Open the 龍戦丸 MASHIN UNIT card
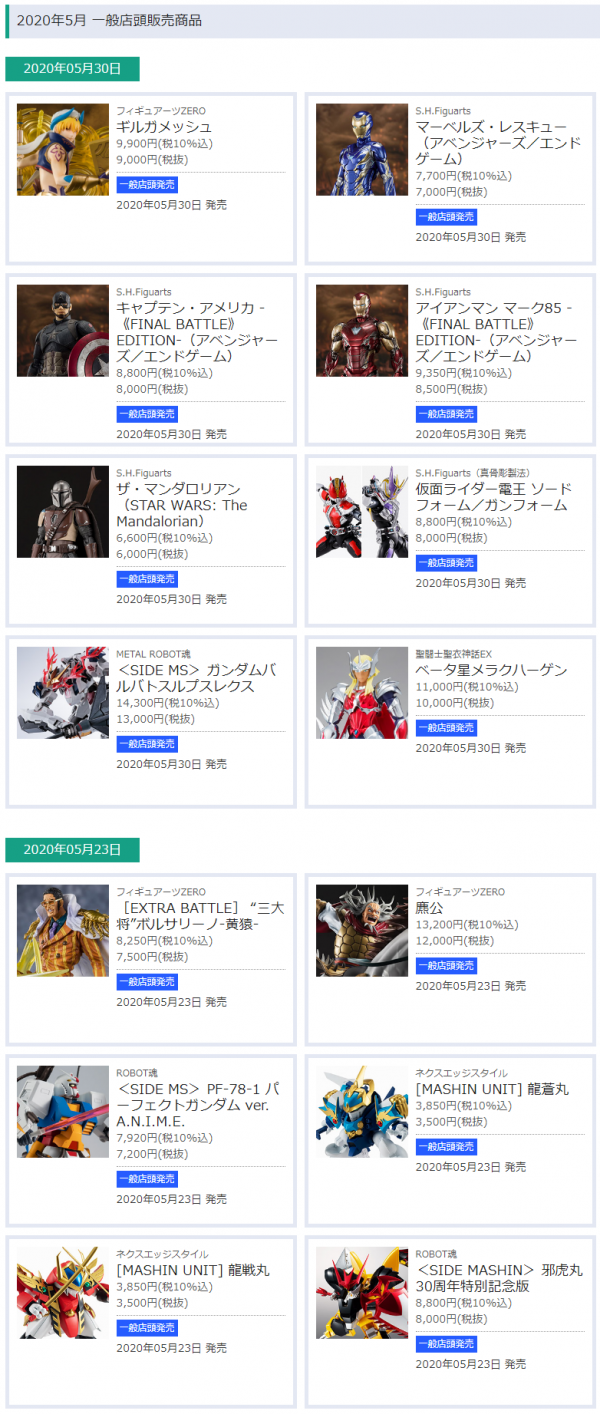 click(x=193, y=1270)
